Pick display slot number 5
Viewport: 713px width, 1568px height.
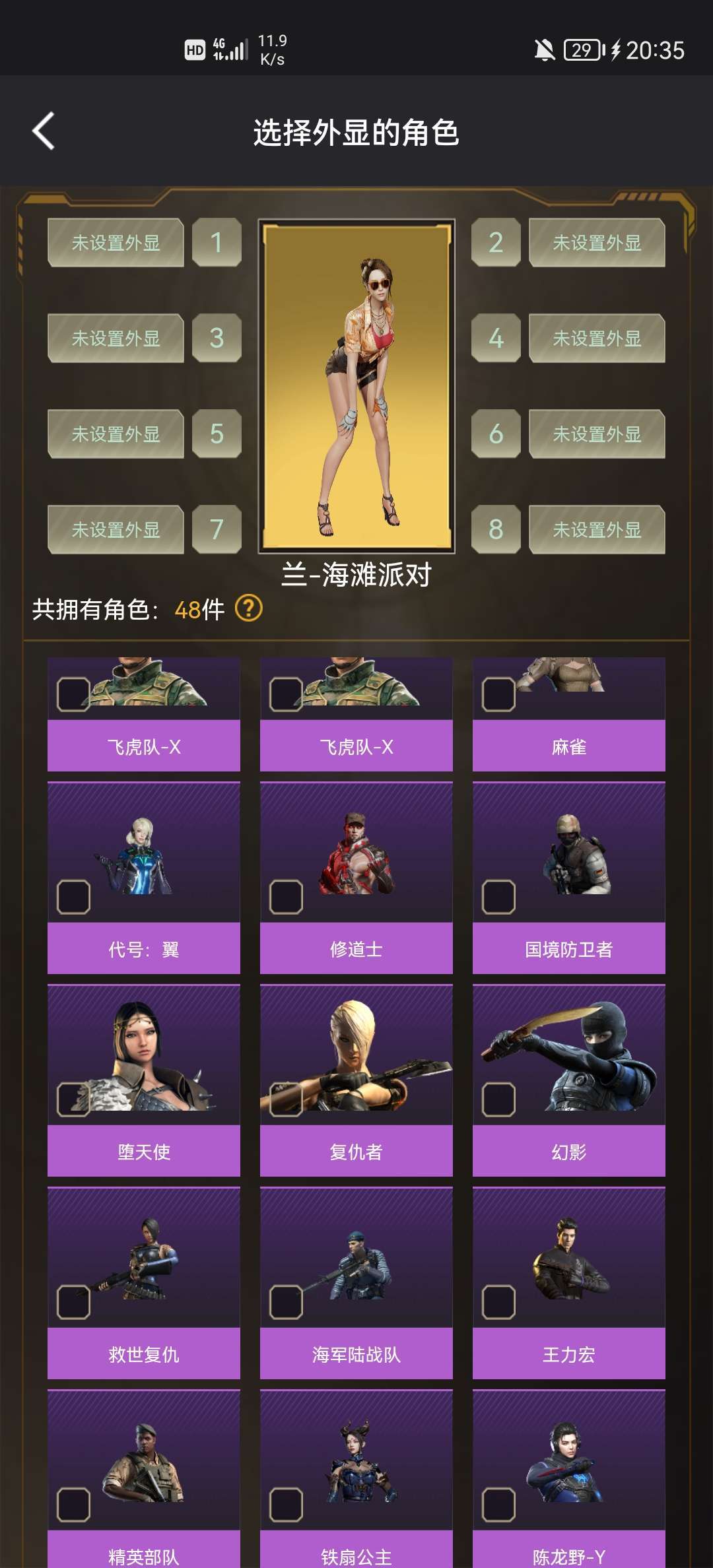(217, 434)
